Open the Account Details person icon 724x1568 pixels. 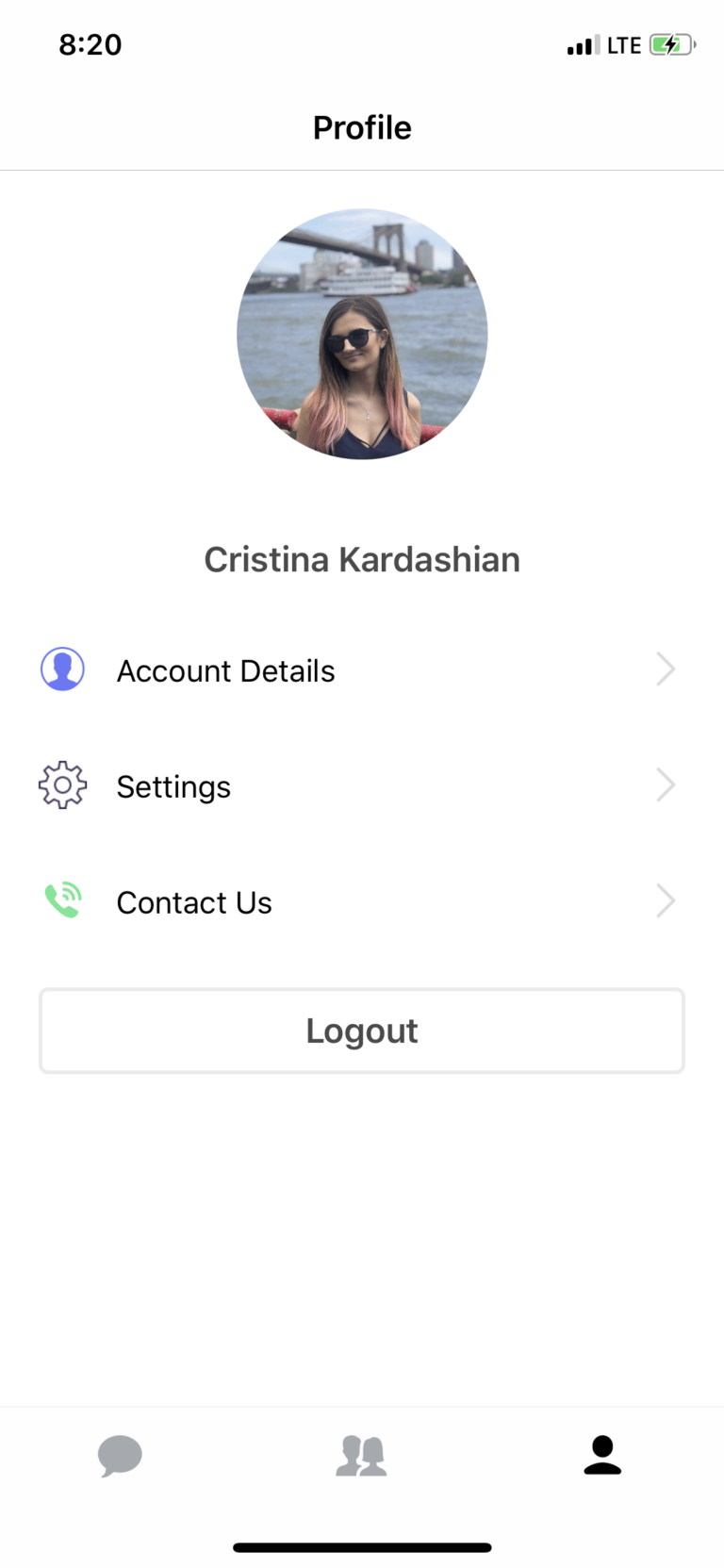click(x=62, y=668)
